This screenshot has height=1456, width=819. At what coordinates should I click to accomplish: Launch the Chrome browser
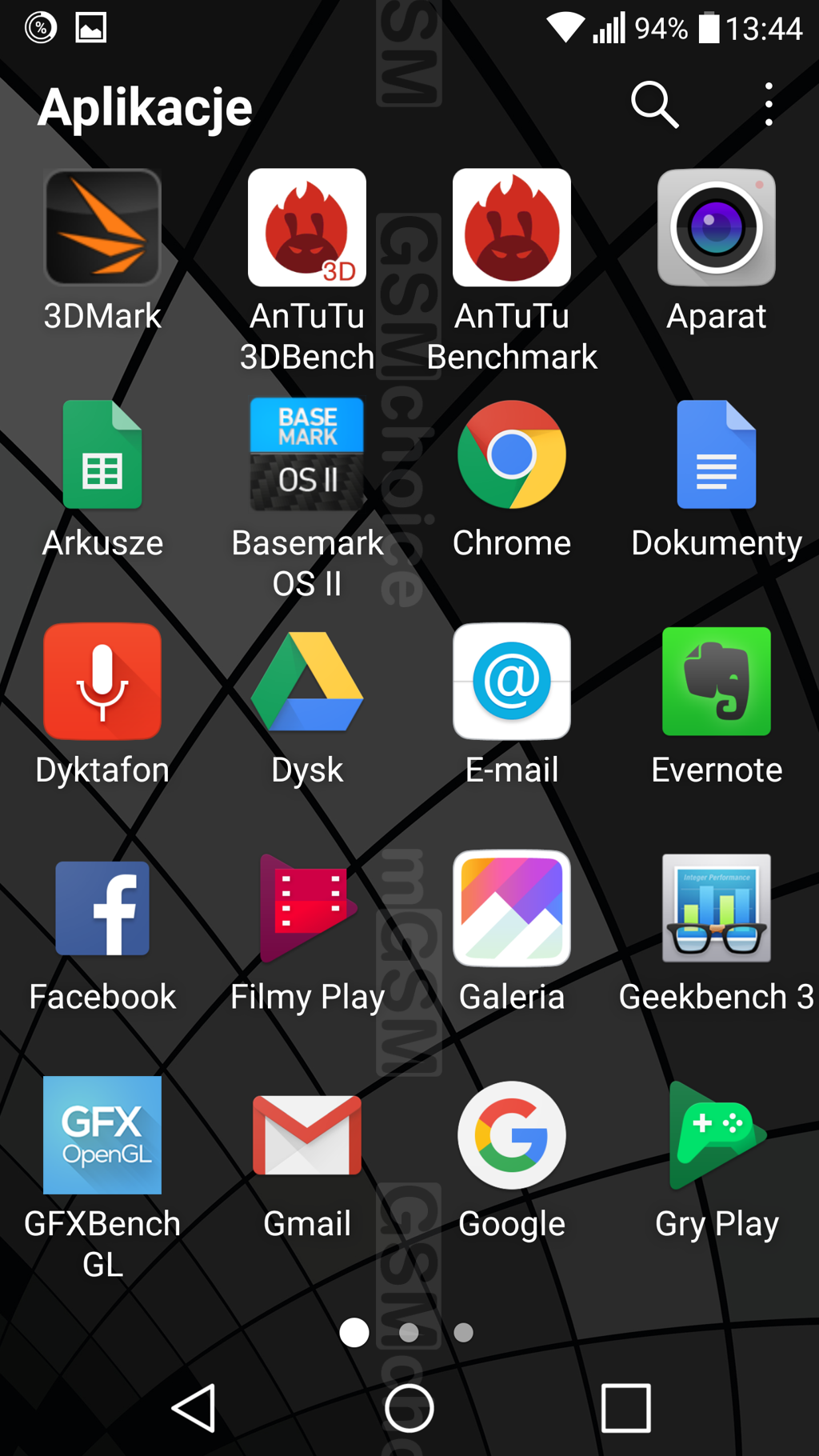[x=512, y=454]
